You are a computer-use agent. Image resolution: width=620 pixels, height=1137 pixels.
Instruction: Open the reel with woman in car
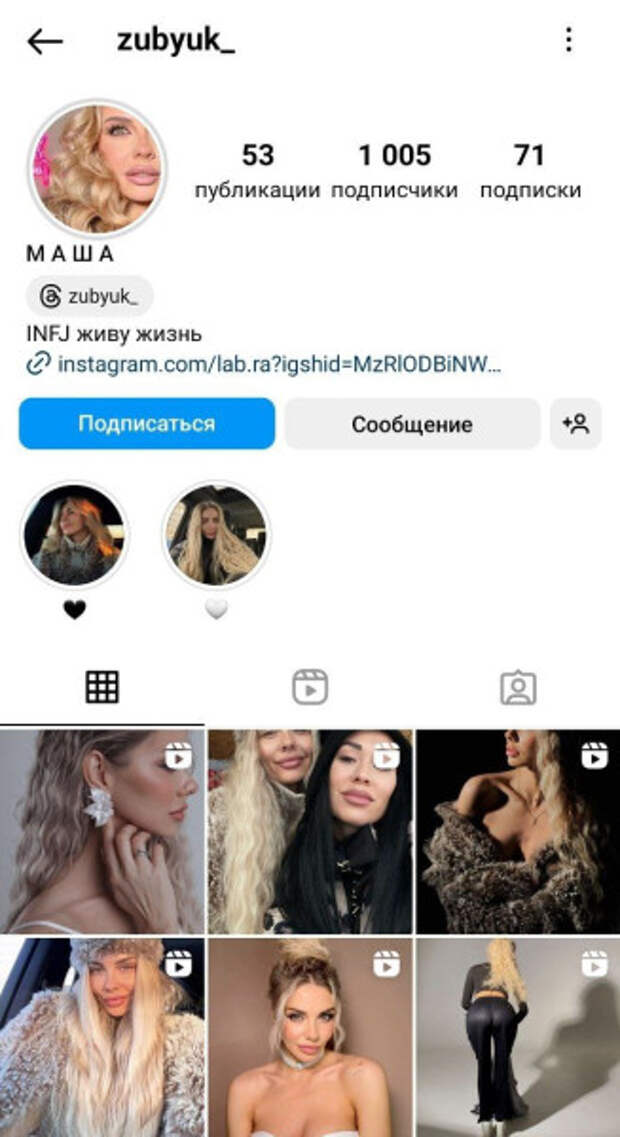102,1036
